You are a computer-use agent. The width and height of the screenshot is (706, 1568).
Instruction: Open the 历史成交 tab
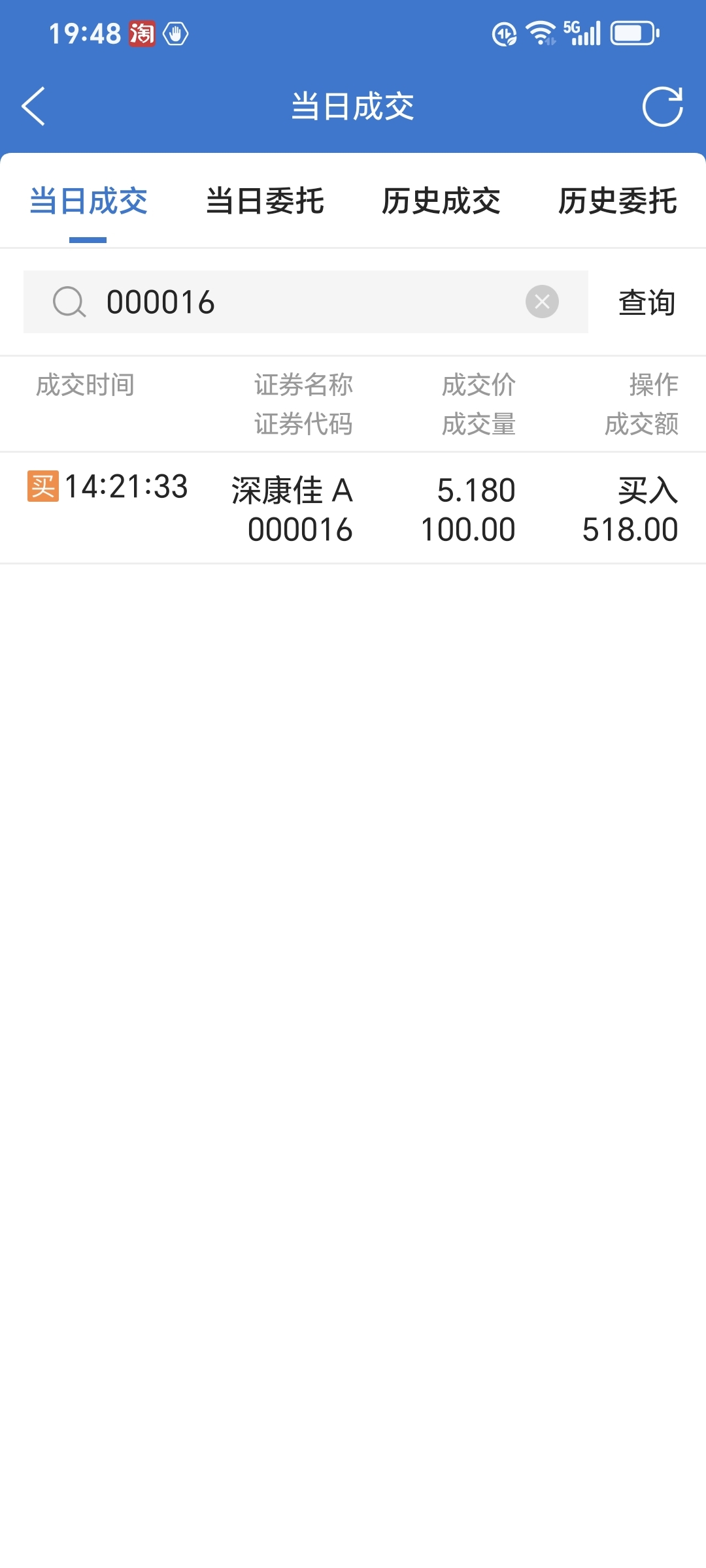441,203
